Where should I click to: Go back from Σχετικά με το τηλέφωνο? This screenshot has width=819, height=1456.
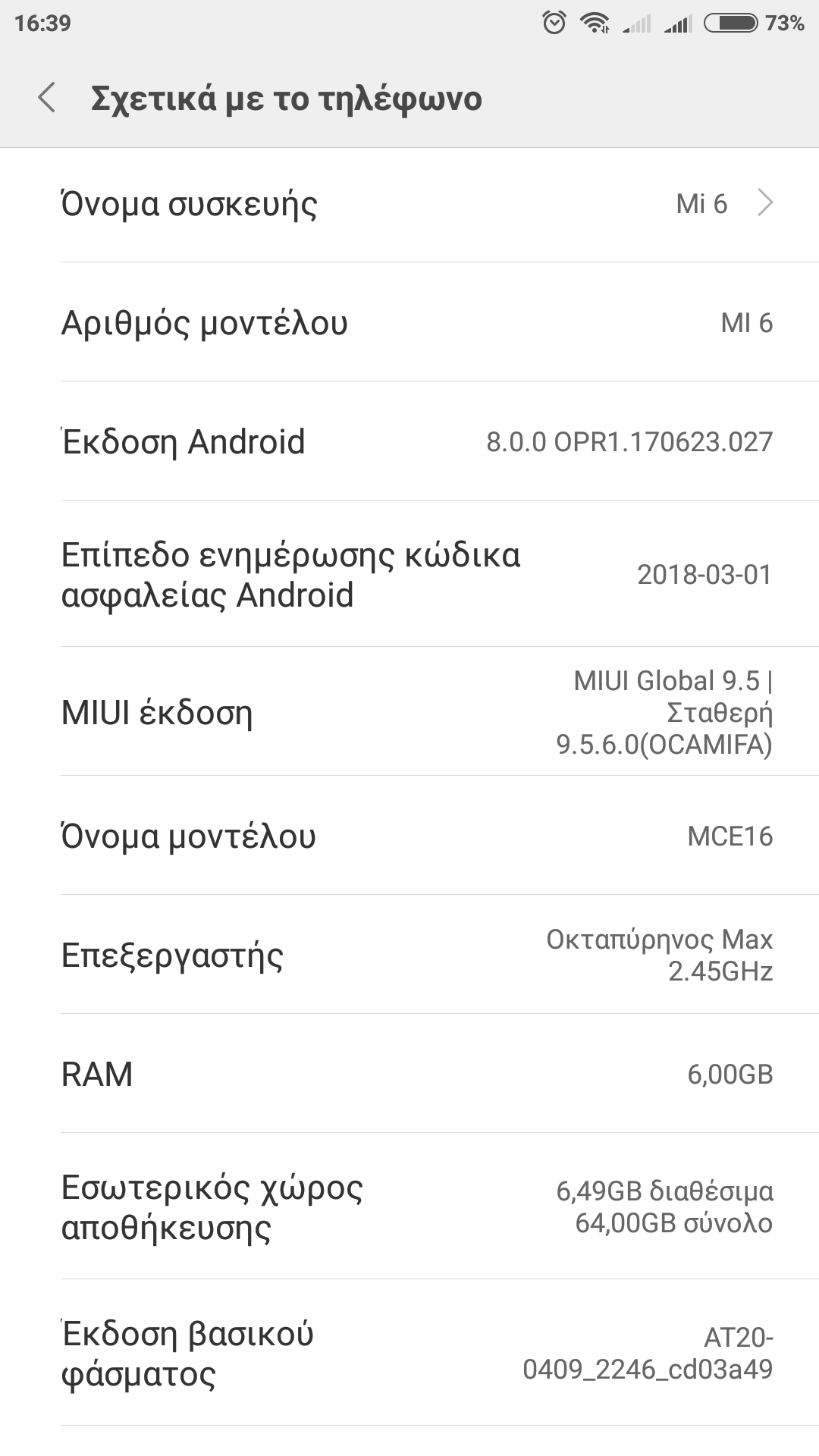pos(47,99)
